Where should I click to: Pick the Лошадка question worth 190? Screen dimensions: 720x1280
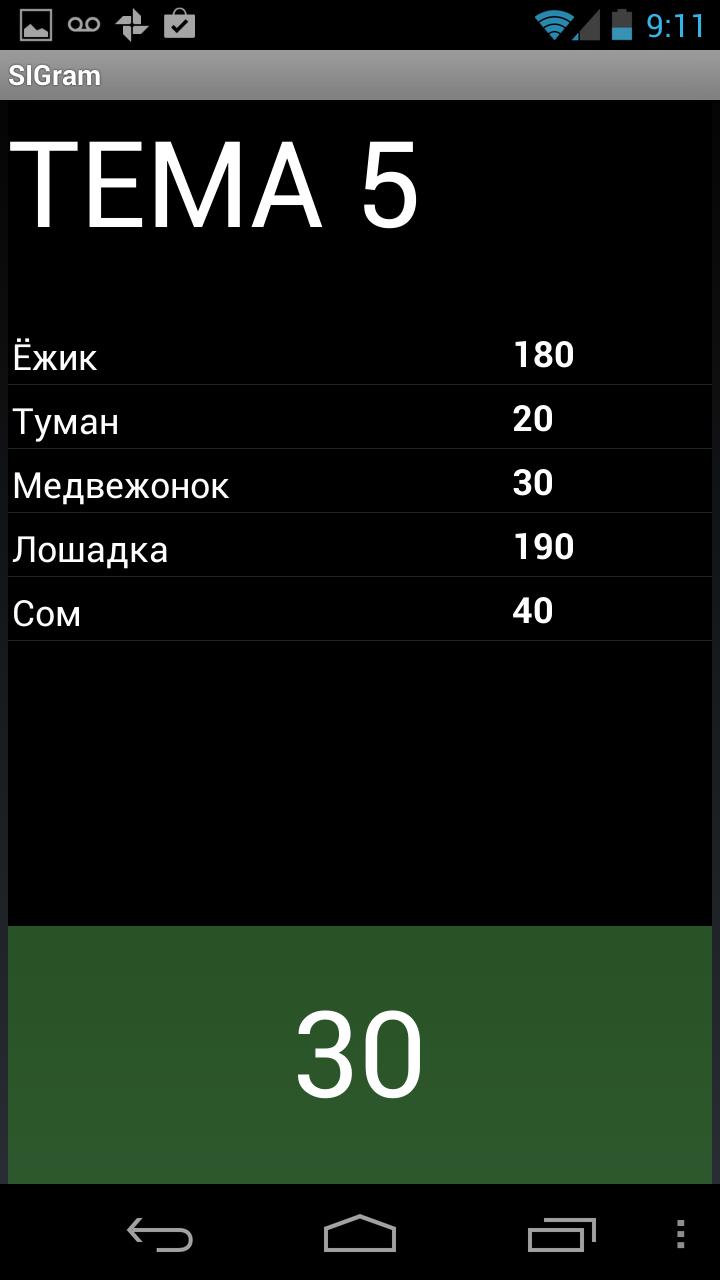coord(360,547)
